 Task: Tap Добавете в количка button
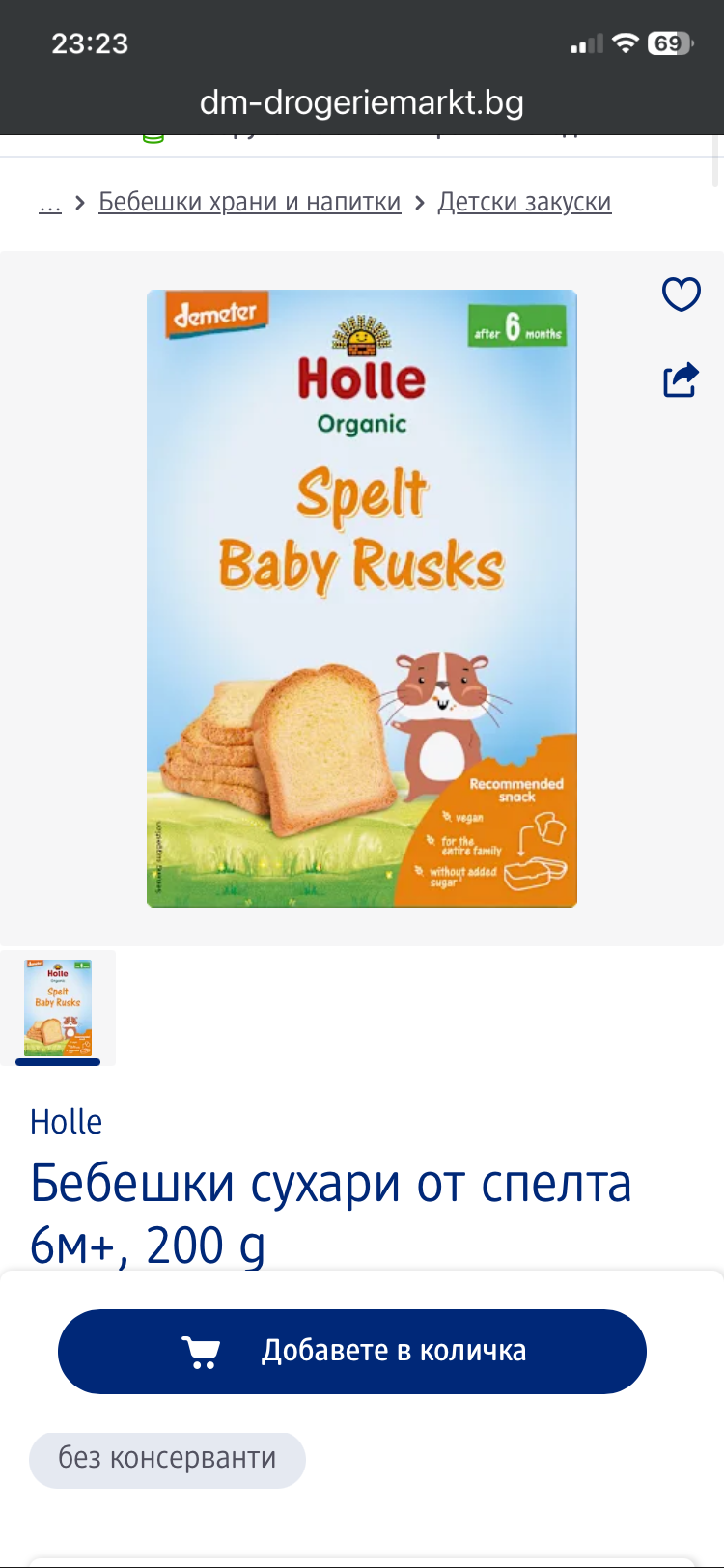click(x=352, y=1351)
